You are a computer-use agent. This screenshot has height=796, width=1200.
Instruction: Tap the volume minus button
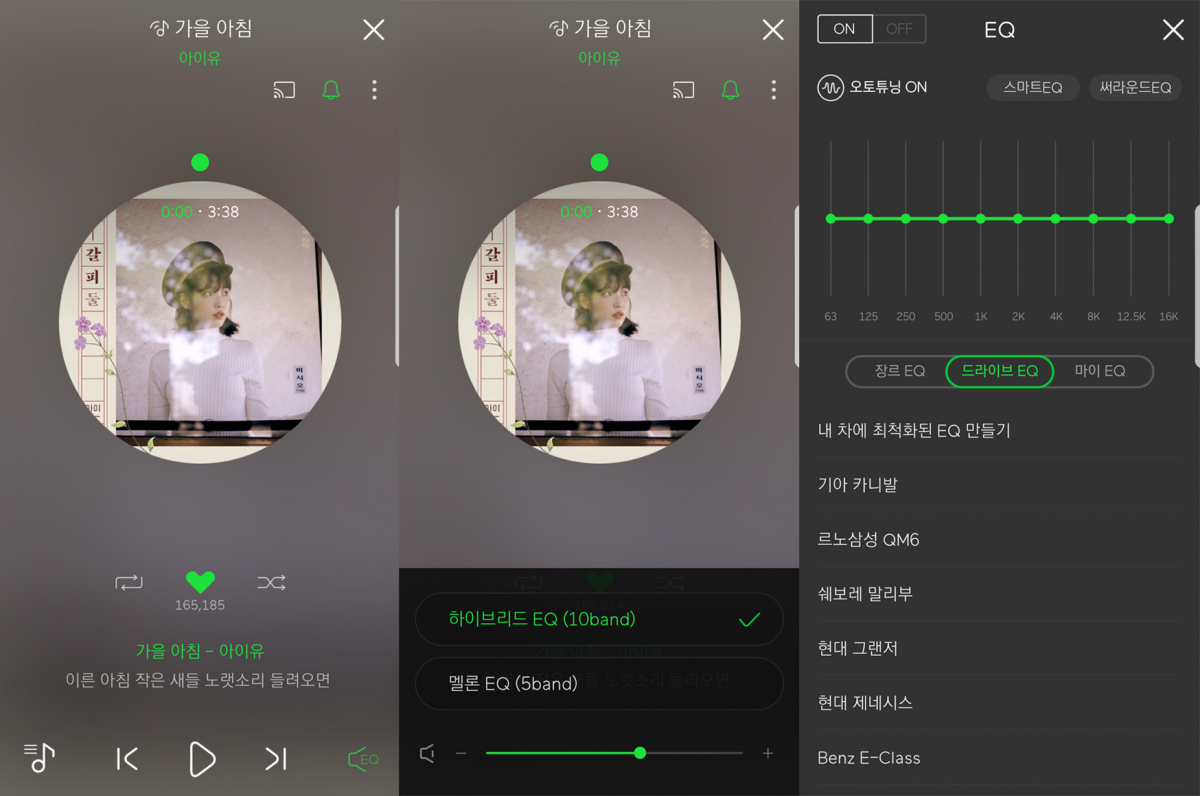[461, 753]
